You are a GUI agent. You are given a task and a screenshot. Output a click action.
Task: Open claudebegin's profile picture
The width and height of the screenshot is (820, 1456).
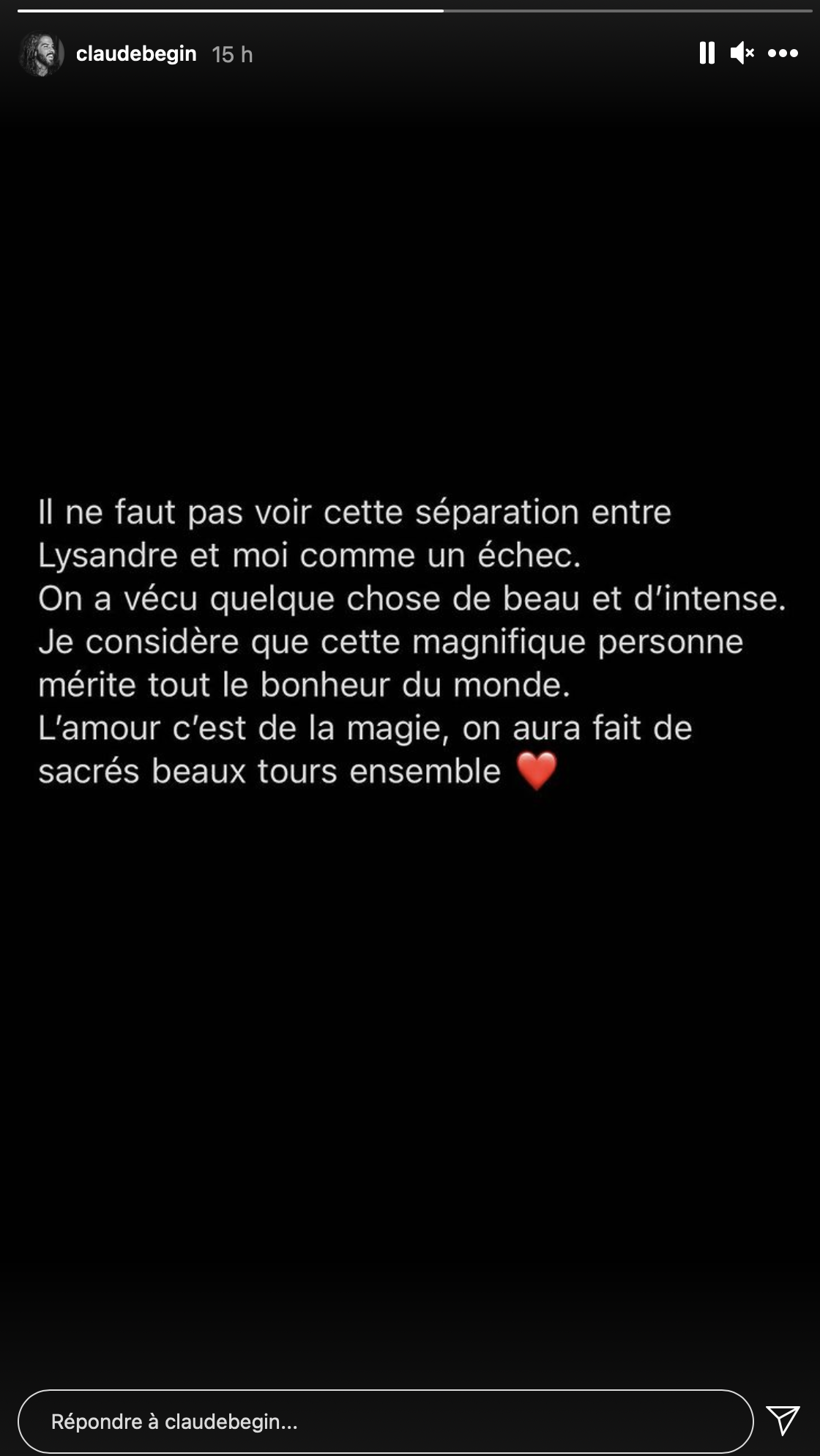click(41, 54)
